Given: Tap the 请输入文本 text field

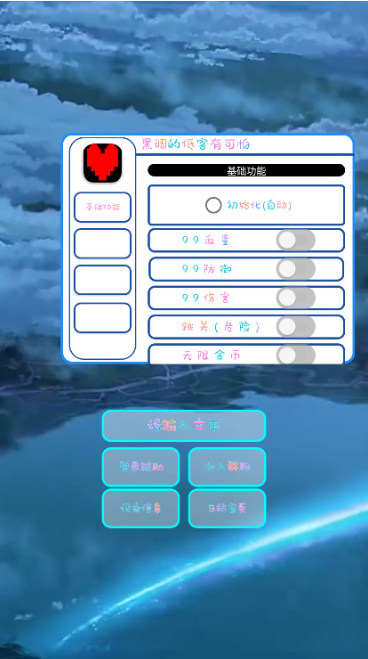Looking at the screenshot, I should click(x=184, y=425).
